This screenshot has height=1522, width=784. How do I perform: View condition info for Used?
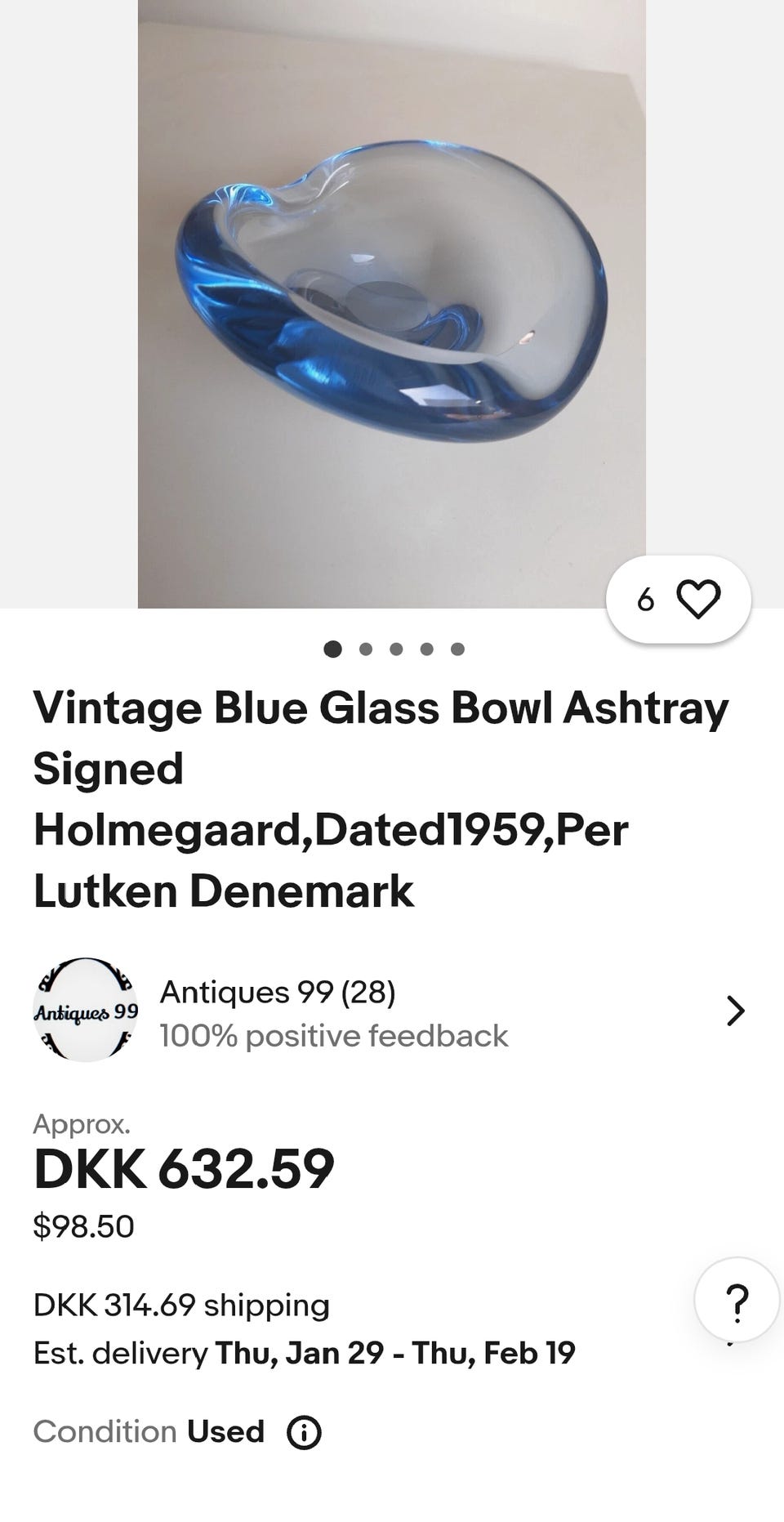click(x=304, y=1432)
